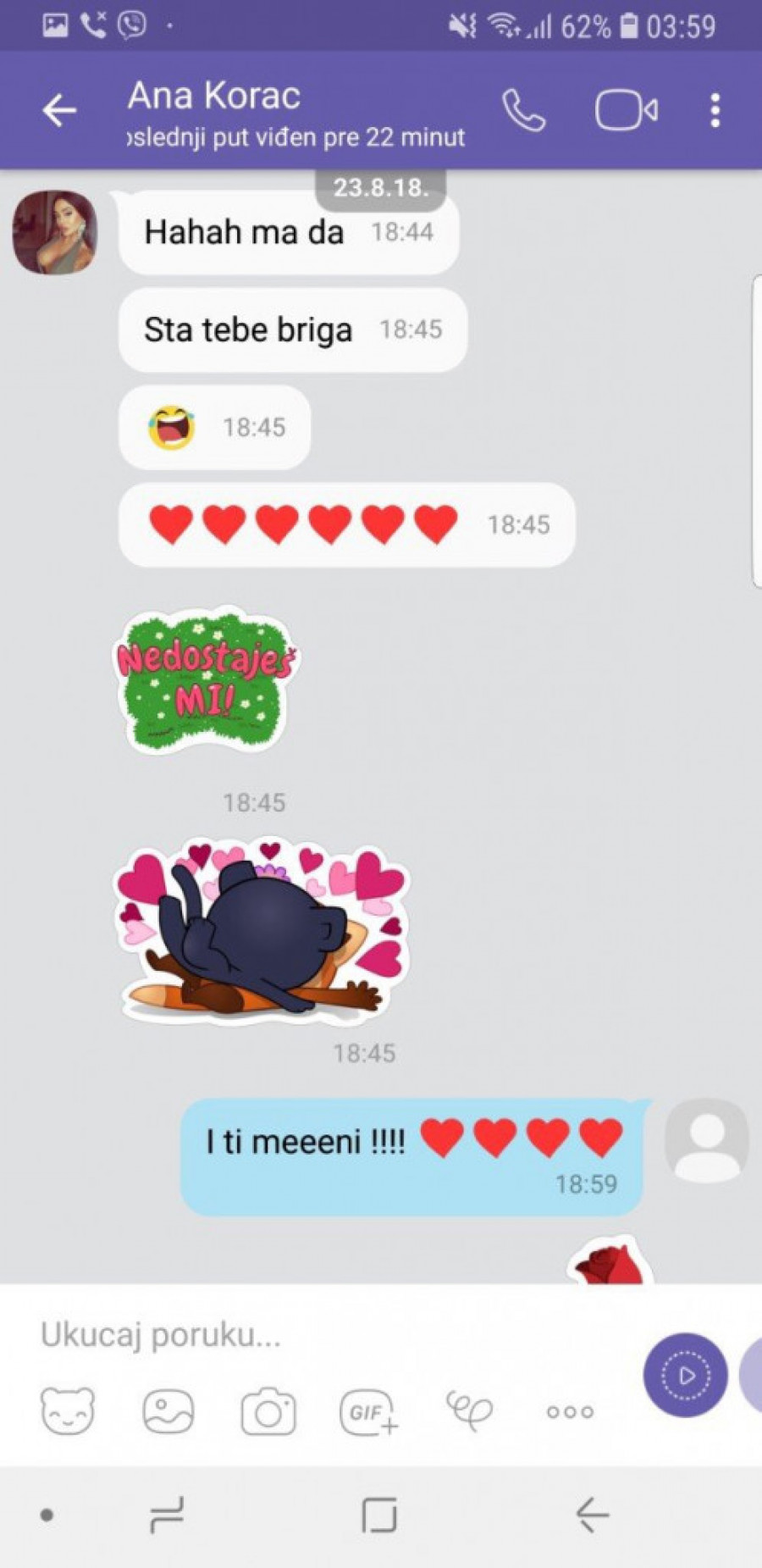Tap system back in navigation bar
Image resolution: width=762 pixels, height=1568 pixels.
(592, 1515)
